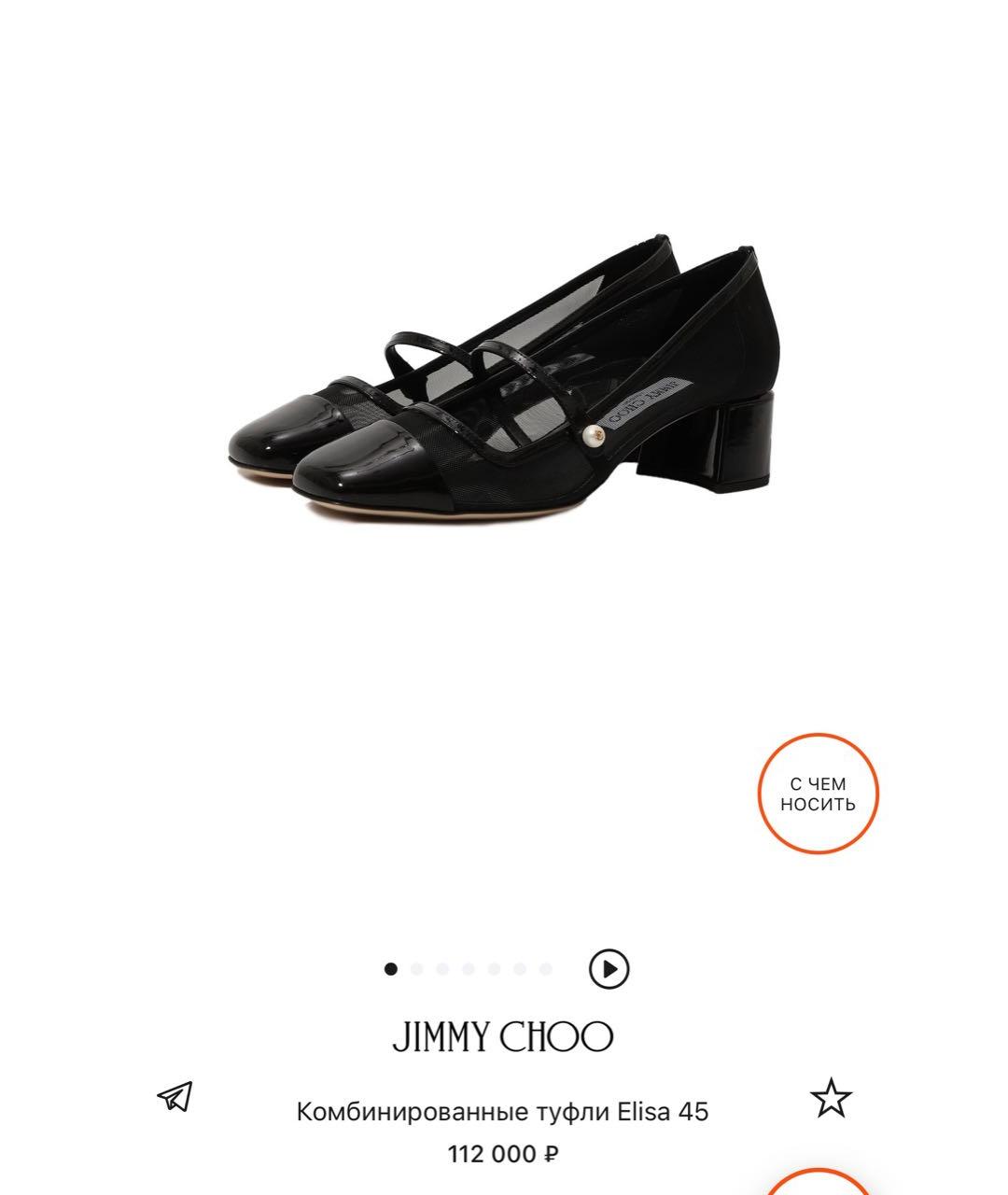Jump to the last photo via the final dot
Image resolution: width=1008 pixels, height=1195 pixels.
pyautogui.click(x=546, y=967)
